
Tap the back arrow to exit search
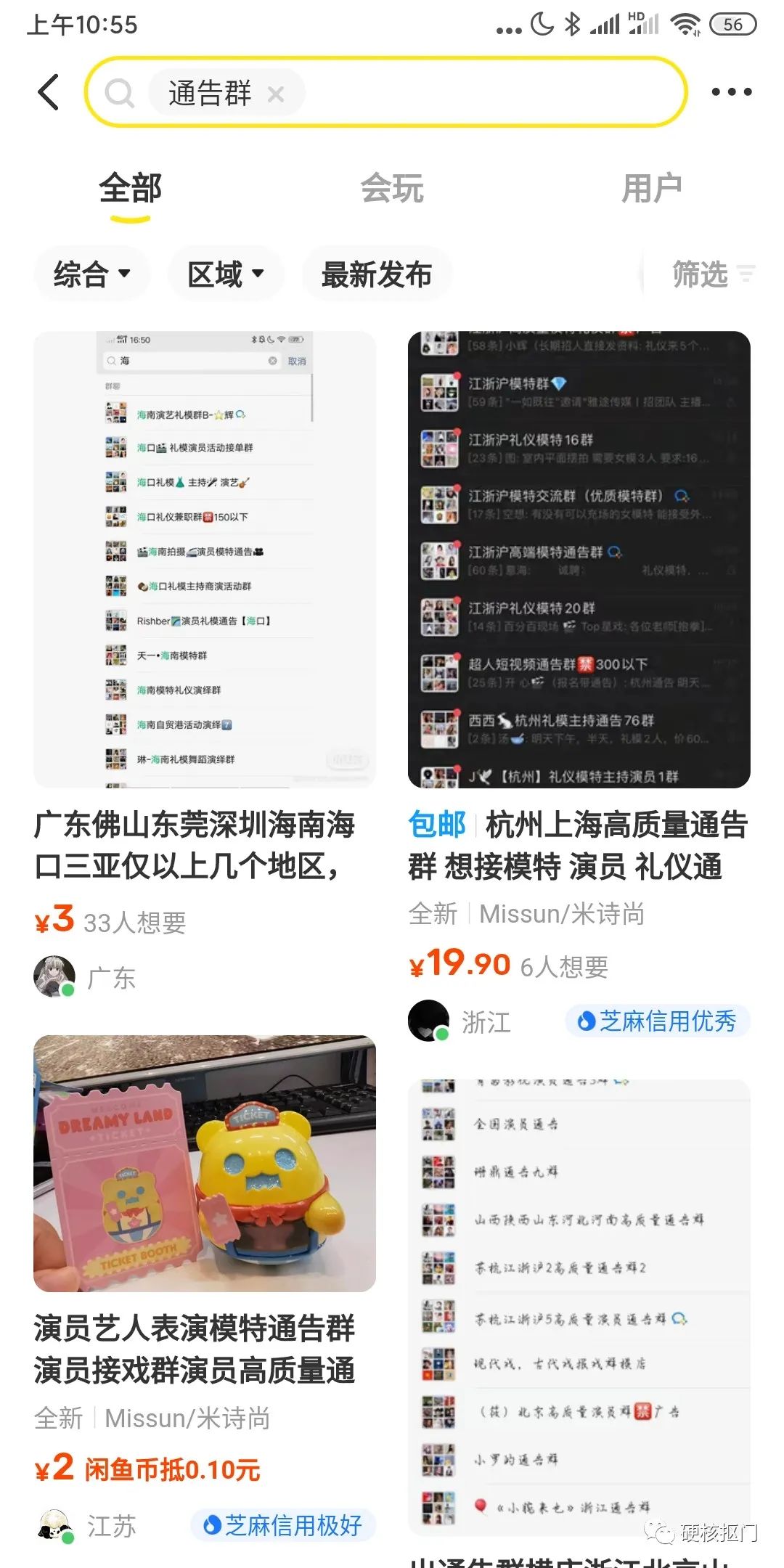[49, 93]
